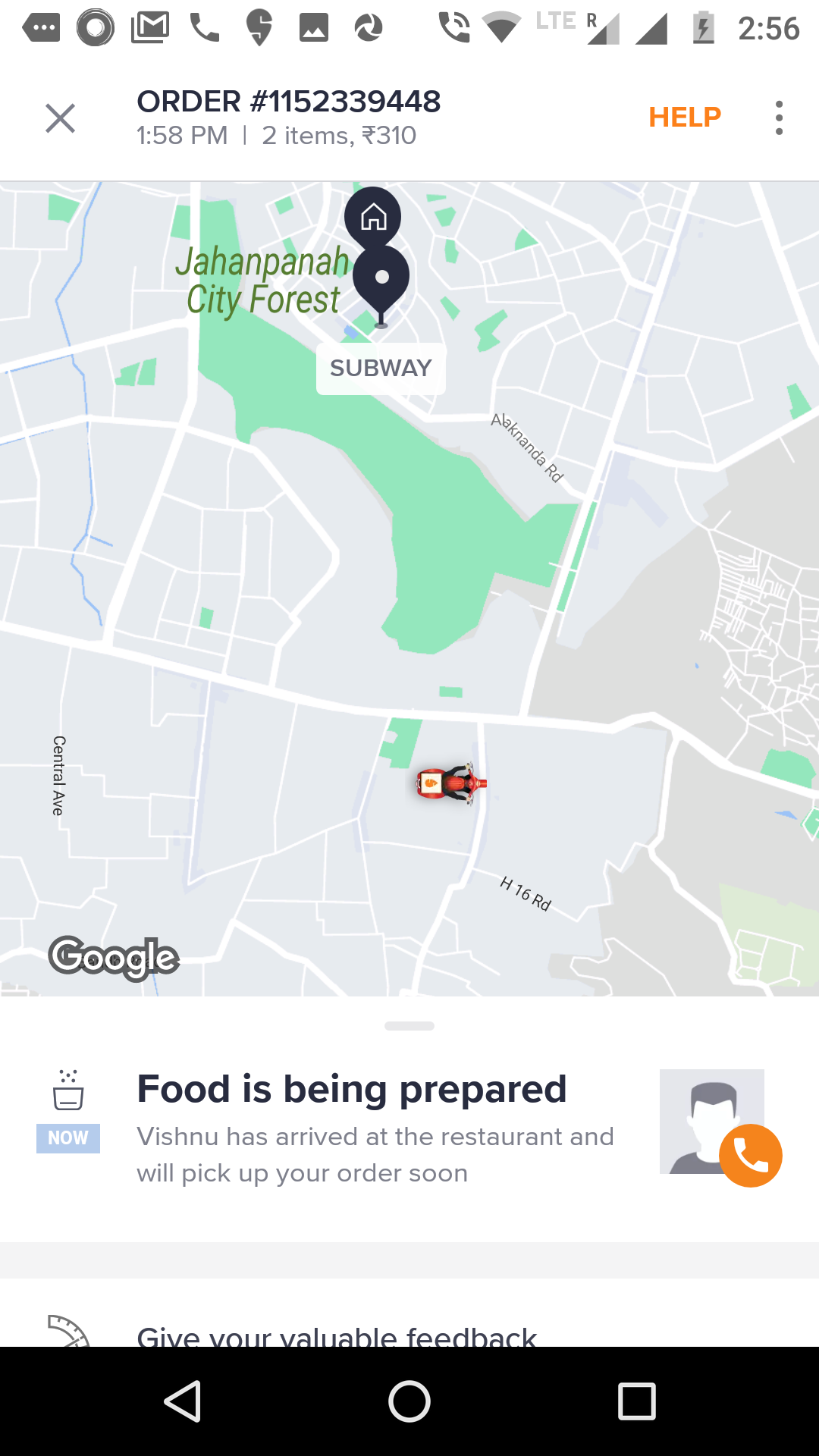This screenshot has height=1456, width=819.
Task: Expand the order status sheet handle
Action: (x=409, y=1026)
